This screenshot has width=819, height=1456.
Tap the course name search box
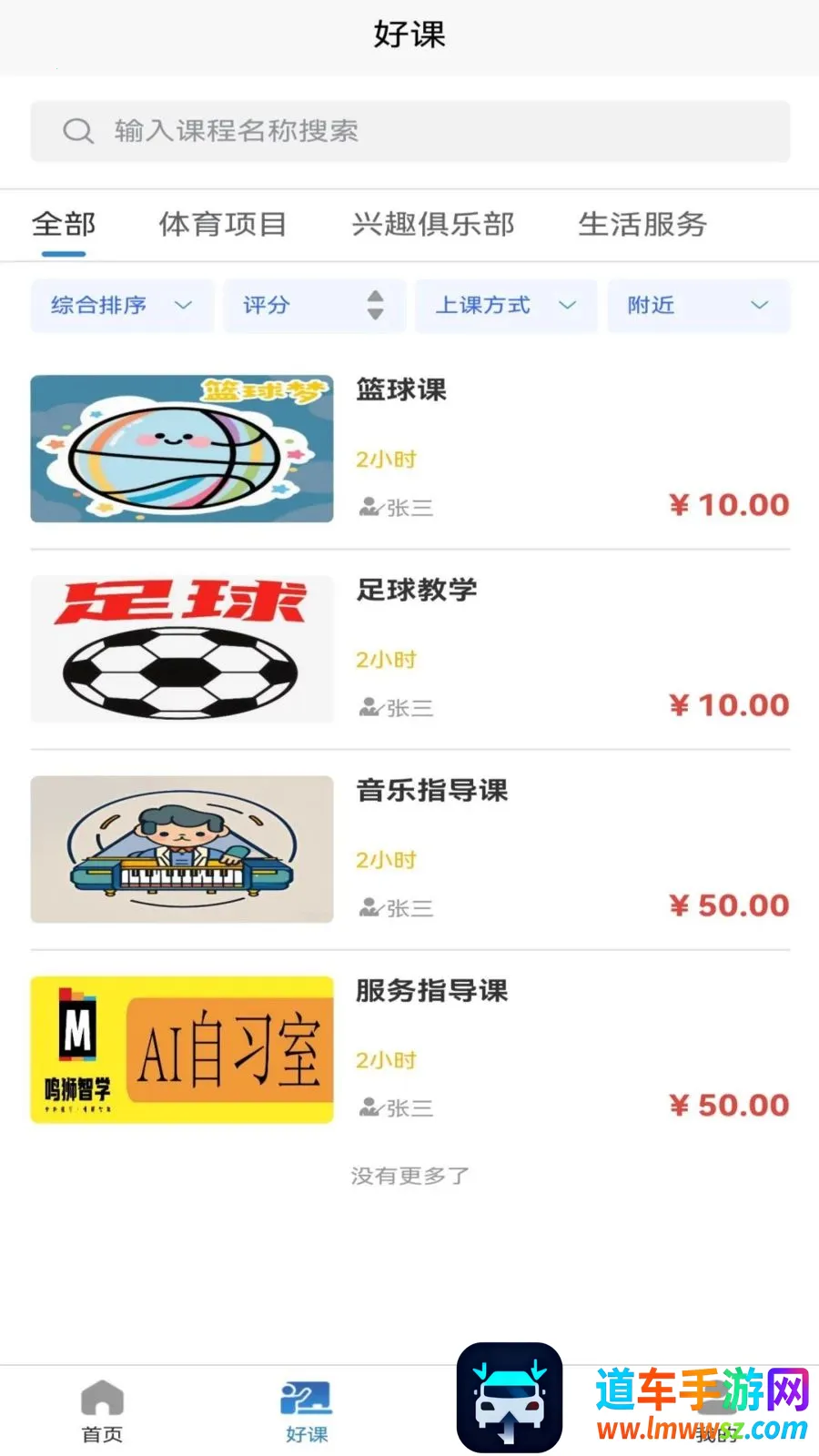point(409,131)
